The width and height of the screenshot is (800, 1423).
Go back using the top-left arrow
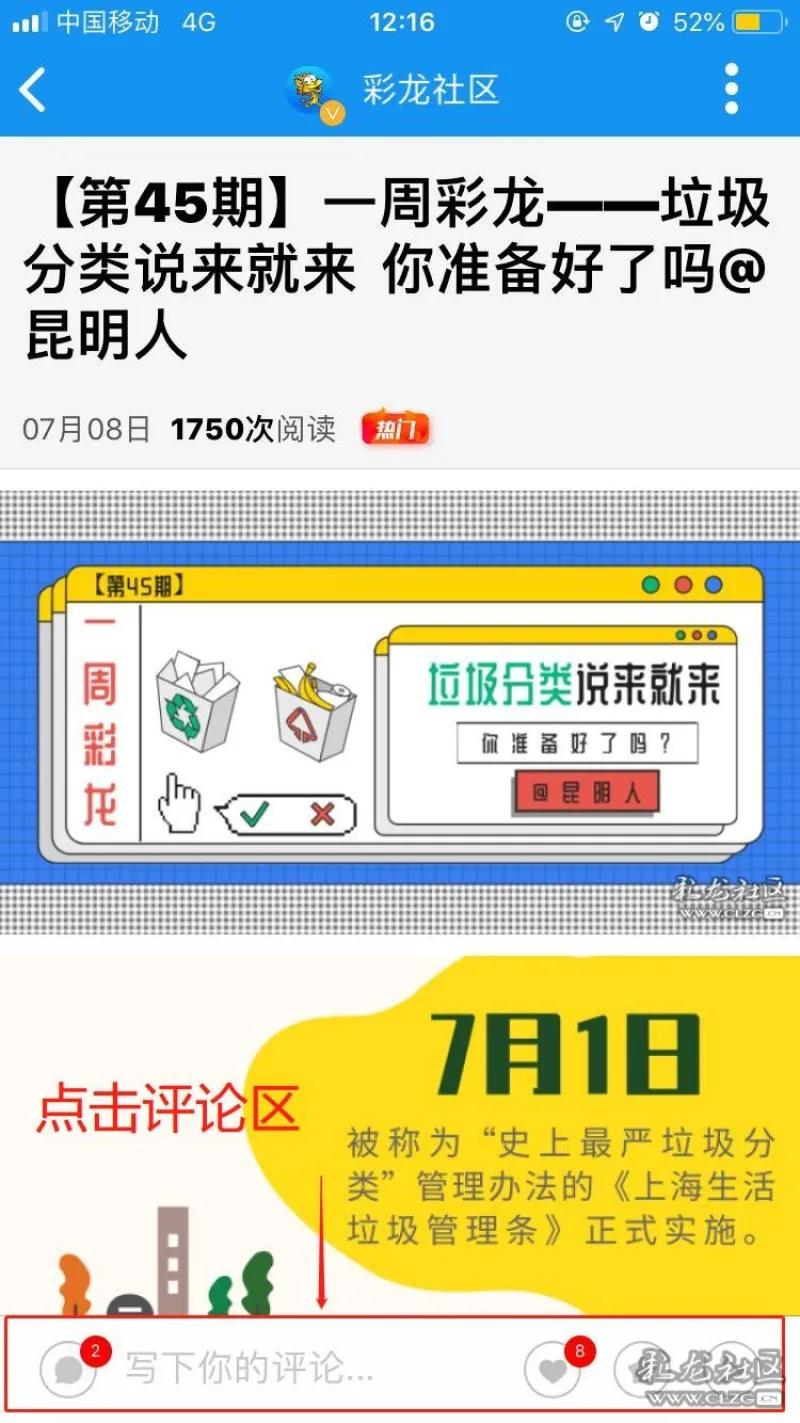coord(32,90)
